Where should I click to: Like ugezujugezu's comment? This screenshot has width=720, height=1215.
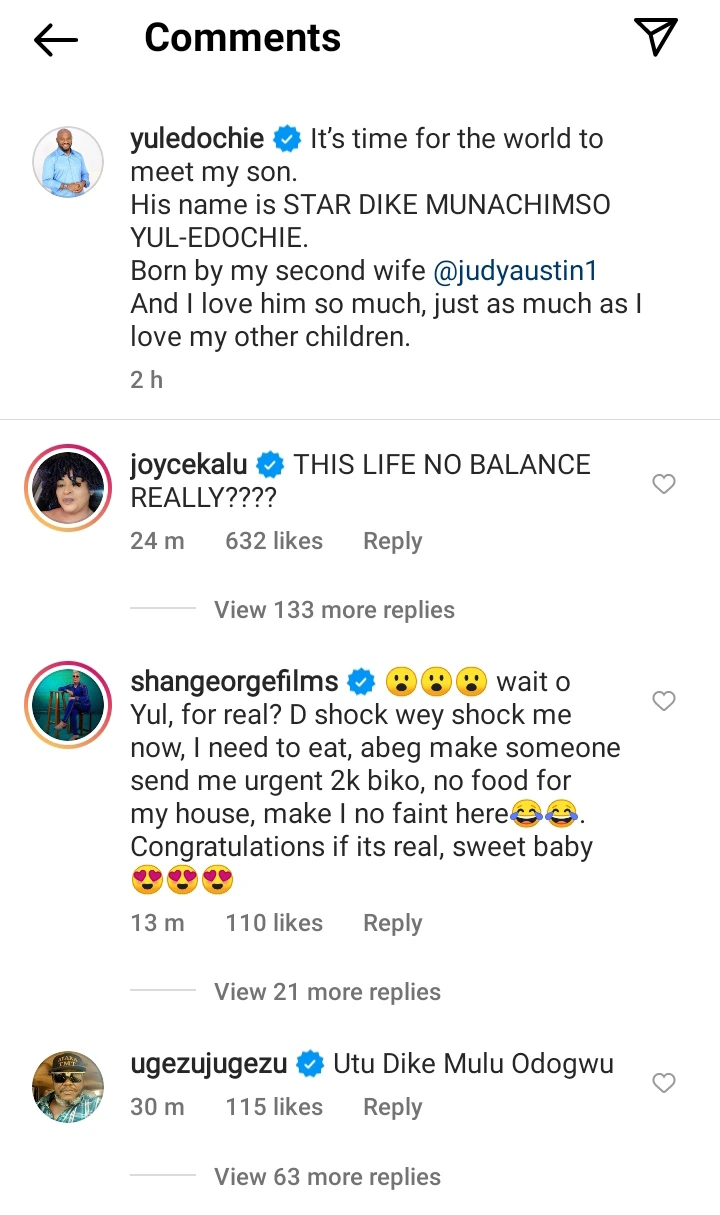[663, 1083]
